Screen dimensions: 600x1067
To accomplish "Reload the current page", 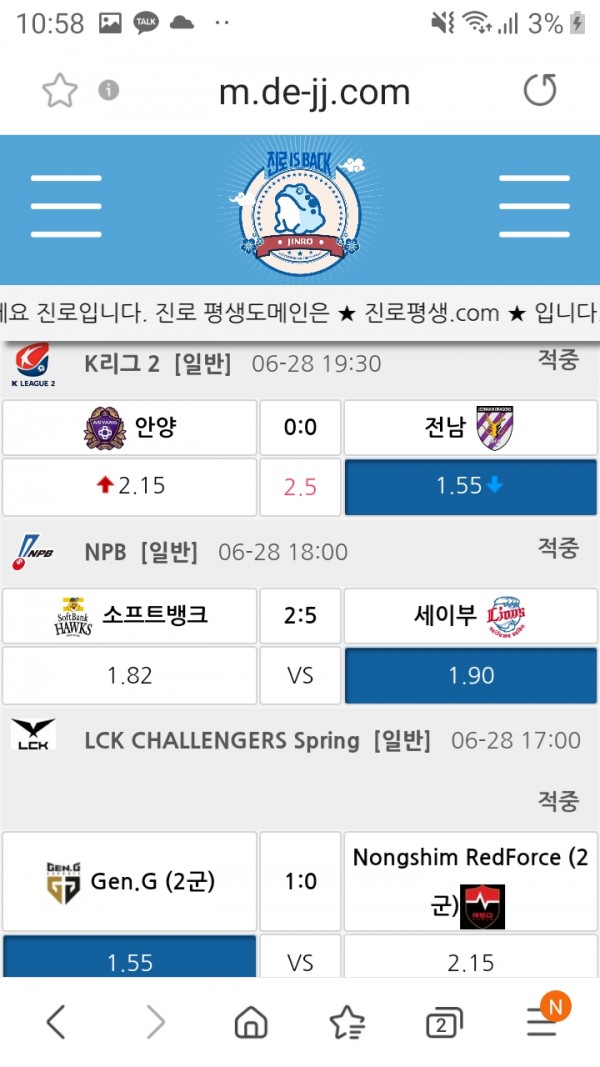I will tap(540, 91).
